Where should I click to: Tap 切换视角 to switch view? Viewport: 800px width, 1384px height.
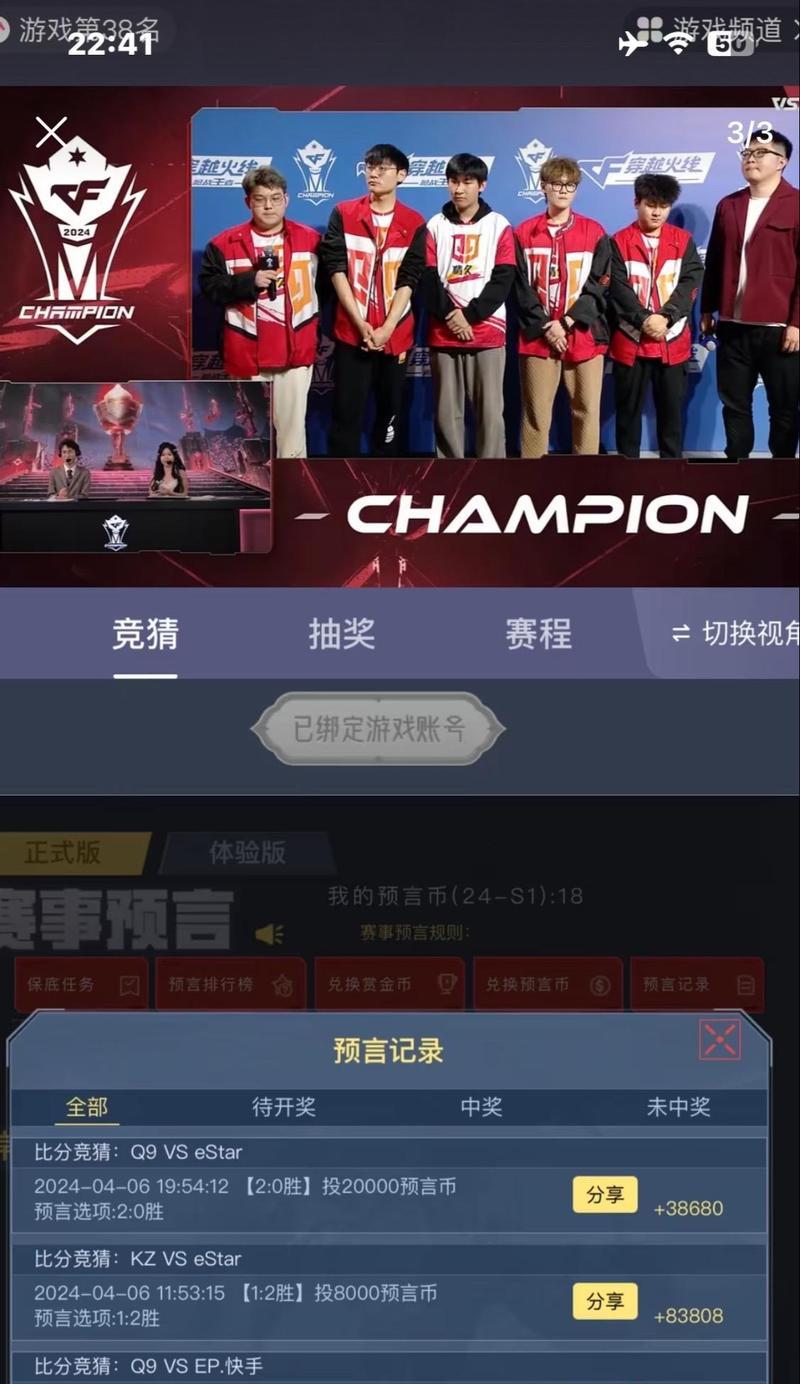pyautogui.click(x=735, y=633)
